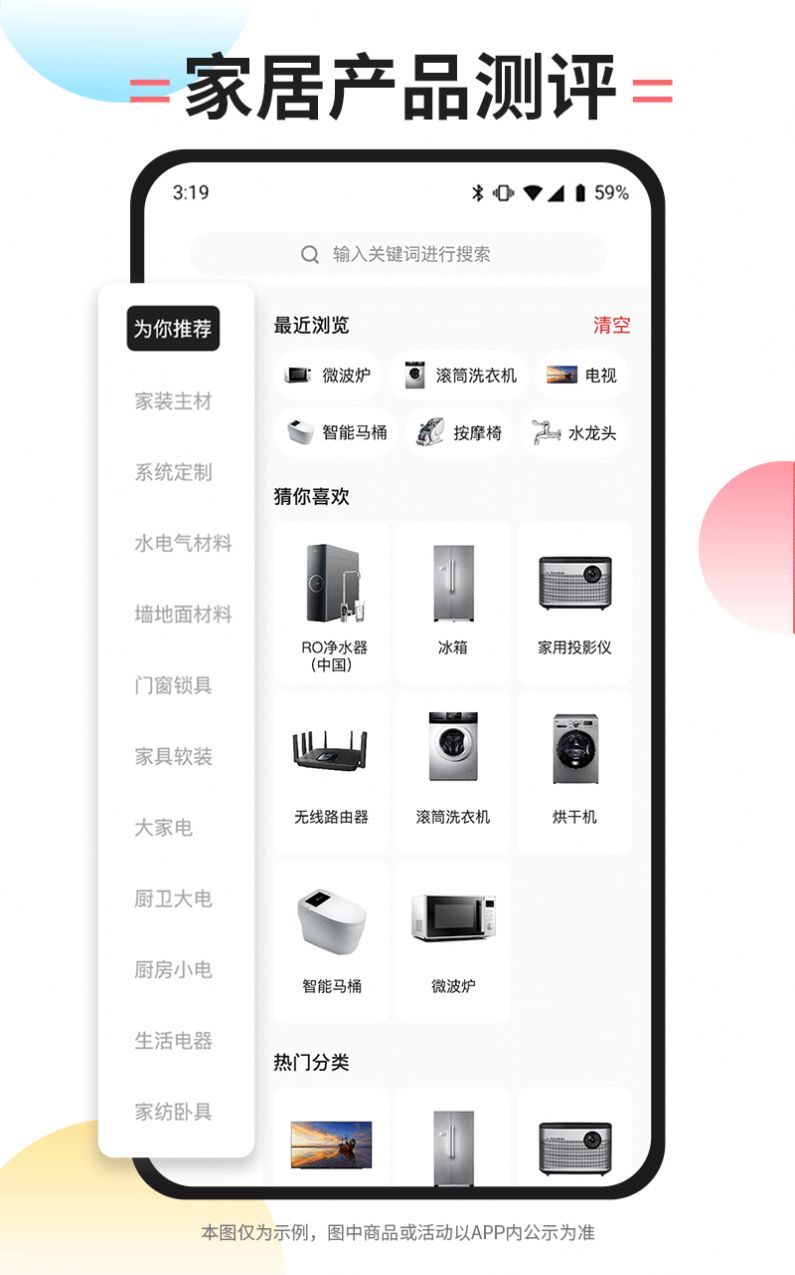Tap the microwave oven icon beside 微波炉

(300, 376)
